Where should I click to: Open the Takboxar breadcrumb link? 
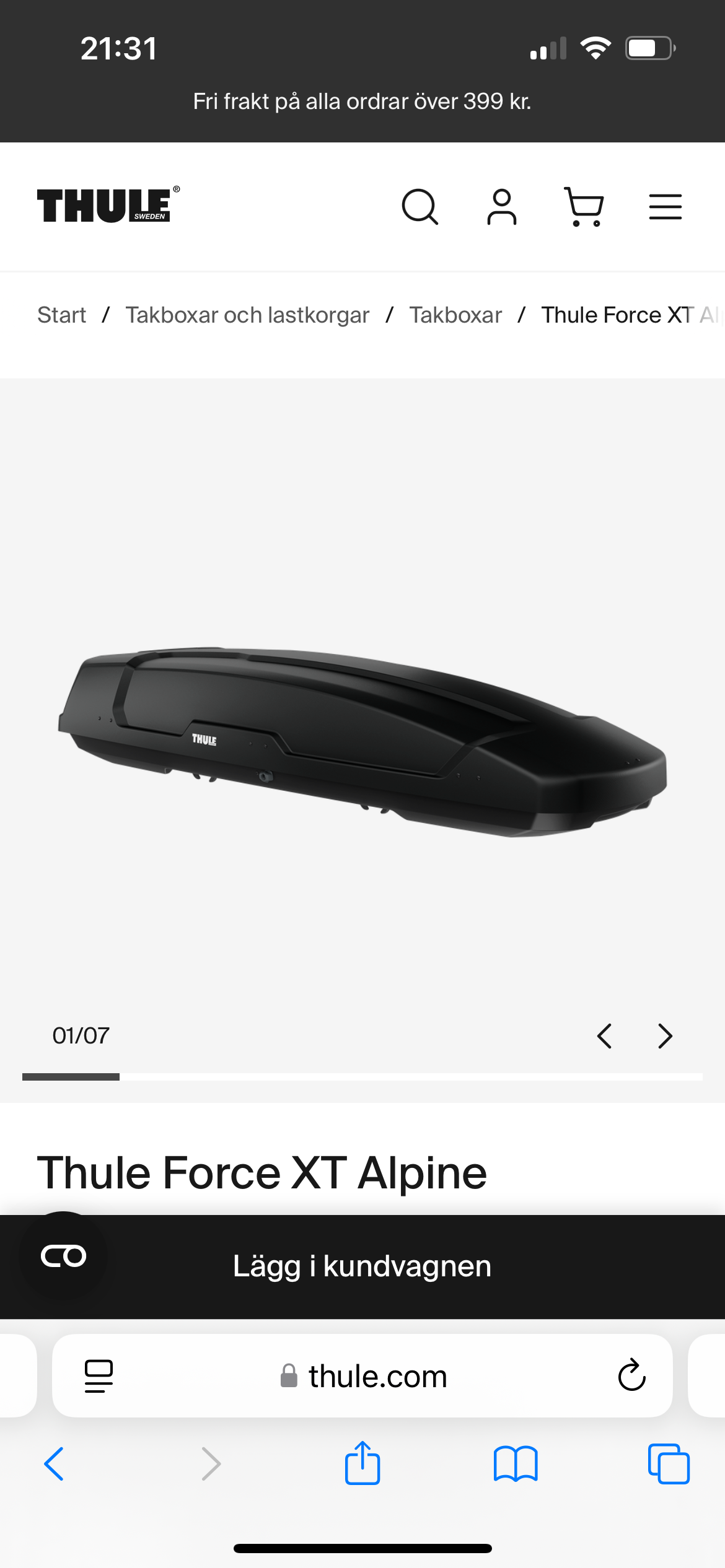[455, 315]
